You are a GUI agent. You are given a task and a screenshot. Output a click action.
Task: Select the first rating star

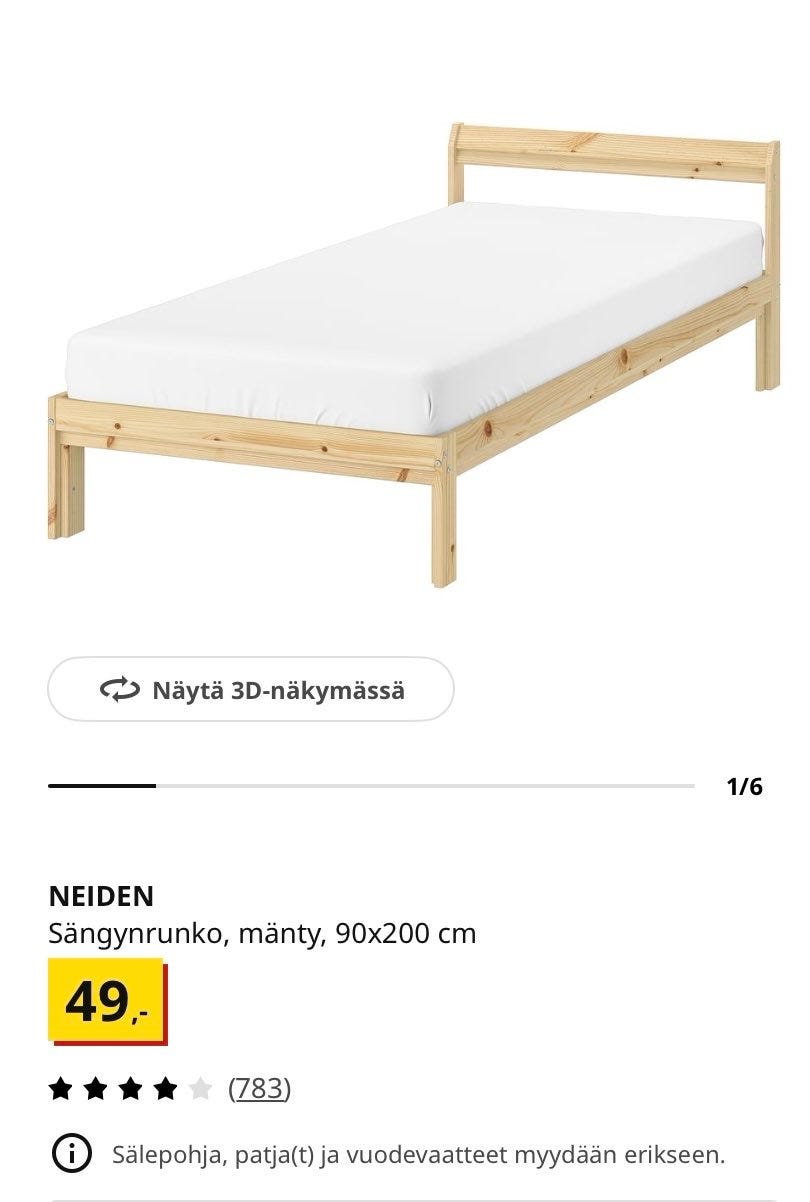62,1086
